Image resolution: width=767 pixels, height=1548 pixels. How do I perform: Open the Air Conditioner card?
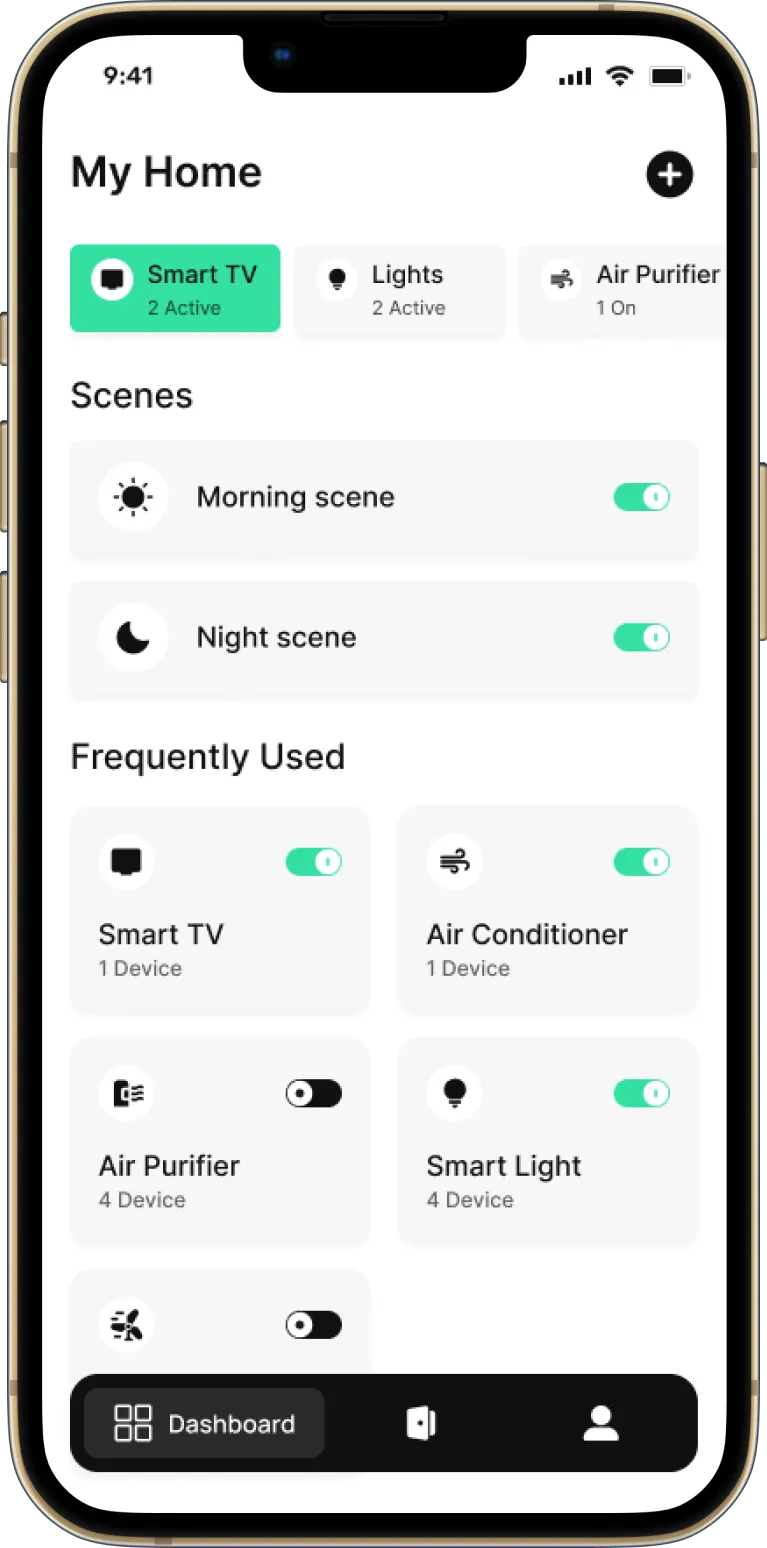click(548, 909)
